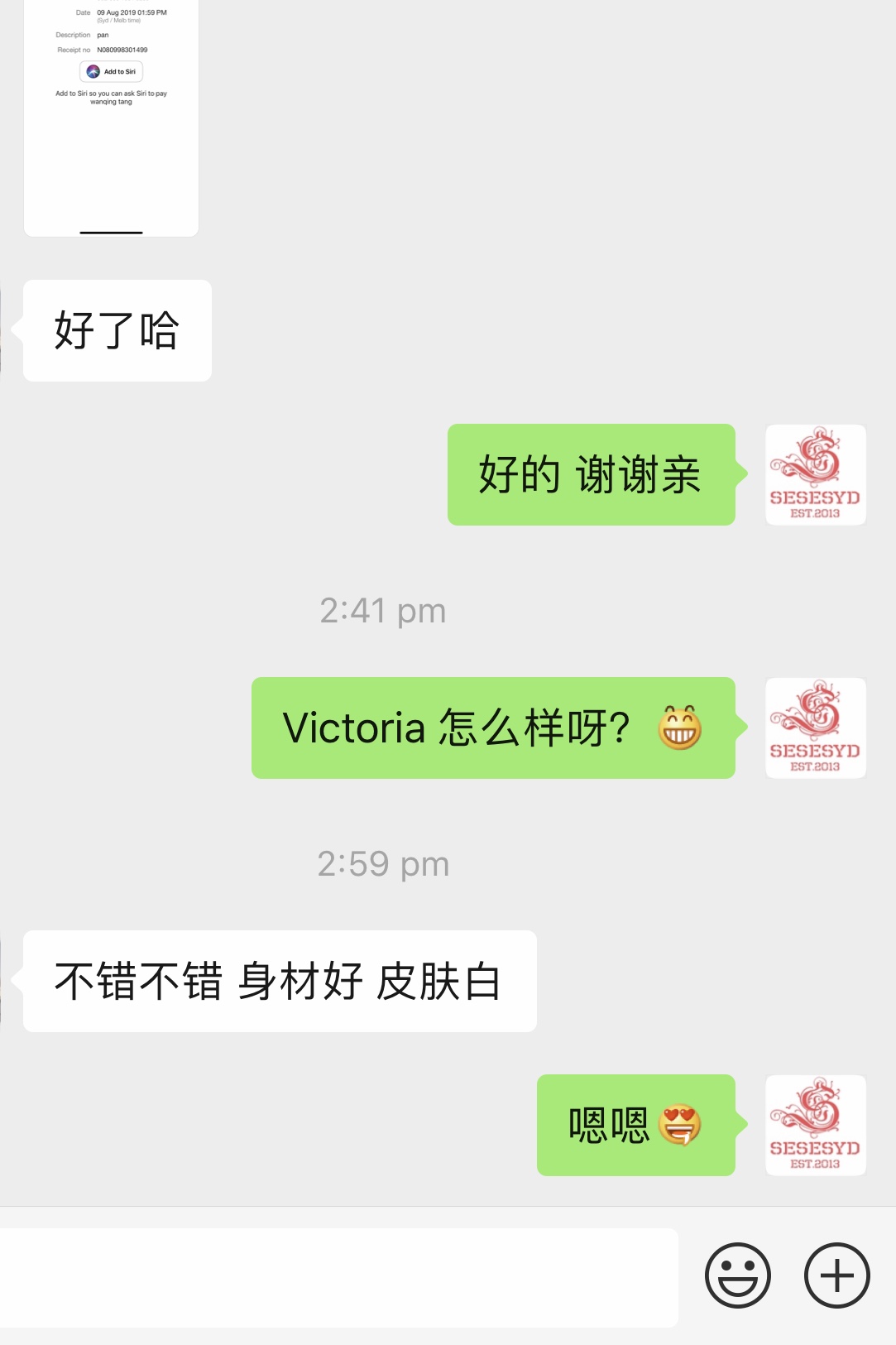896x1345 pixels.
Task: Open the received payment receipt image
Action: click(111, 116)
